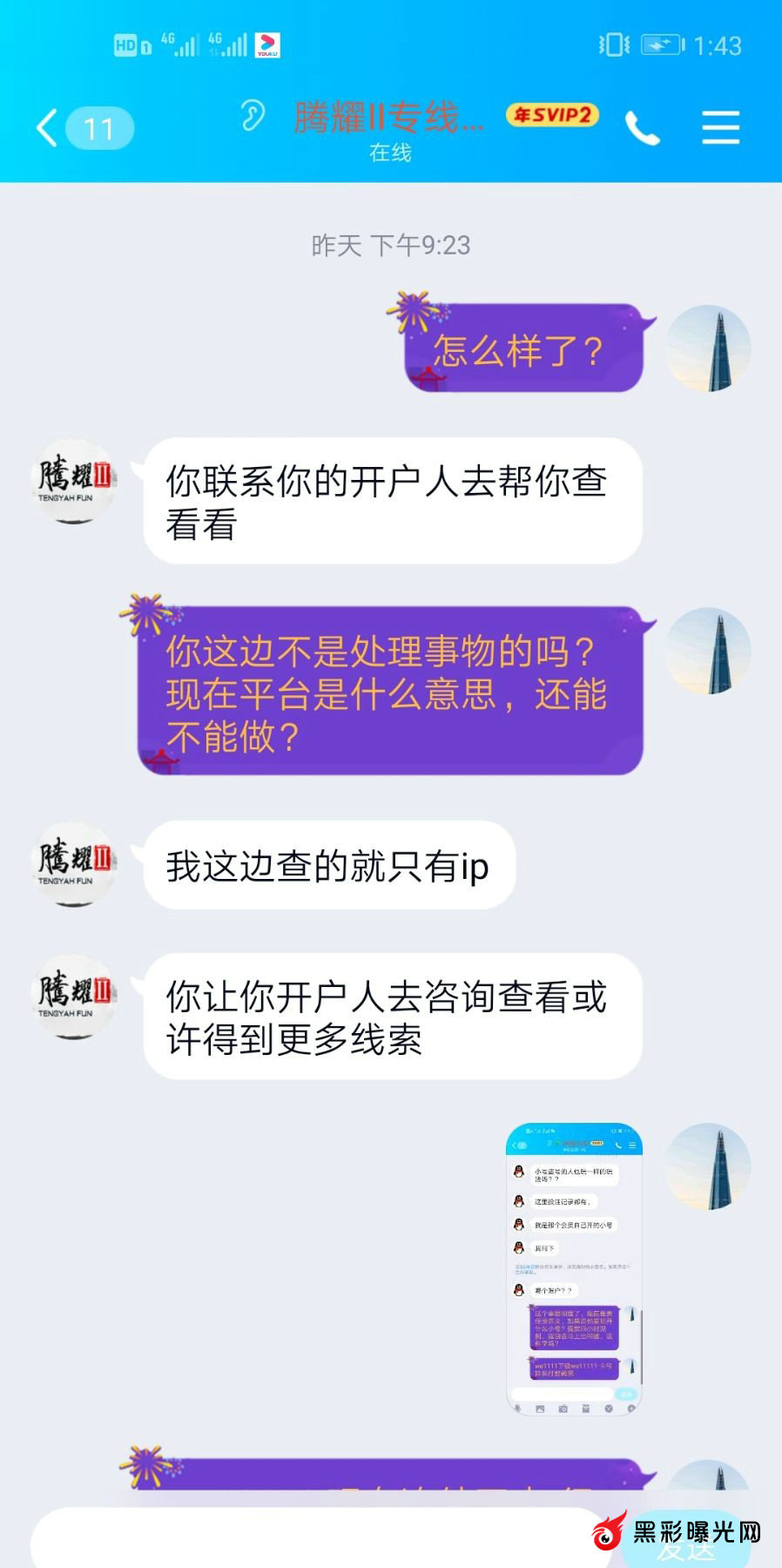The image size is (782, 1568).
Task: Open the chat settings menu
Action: 721,129
